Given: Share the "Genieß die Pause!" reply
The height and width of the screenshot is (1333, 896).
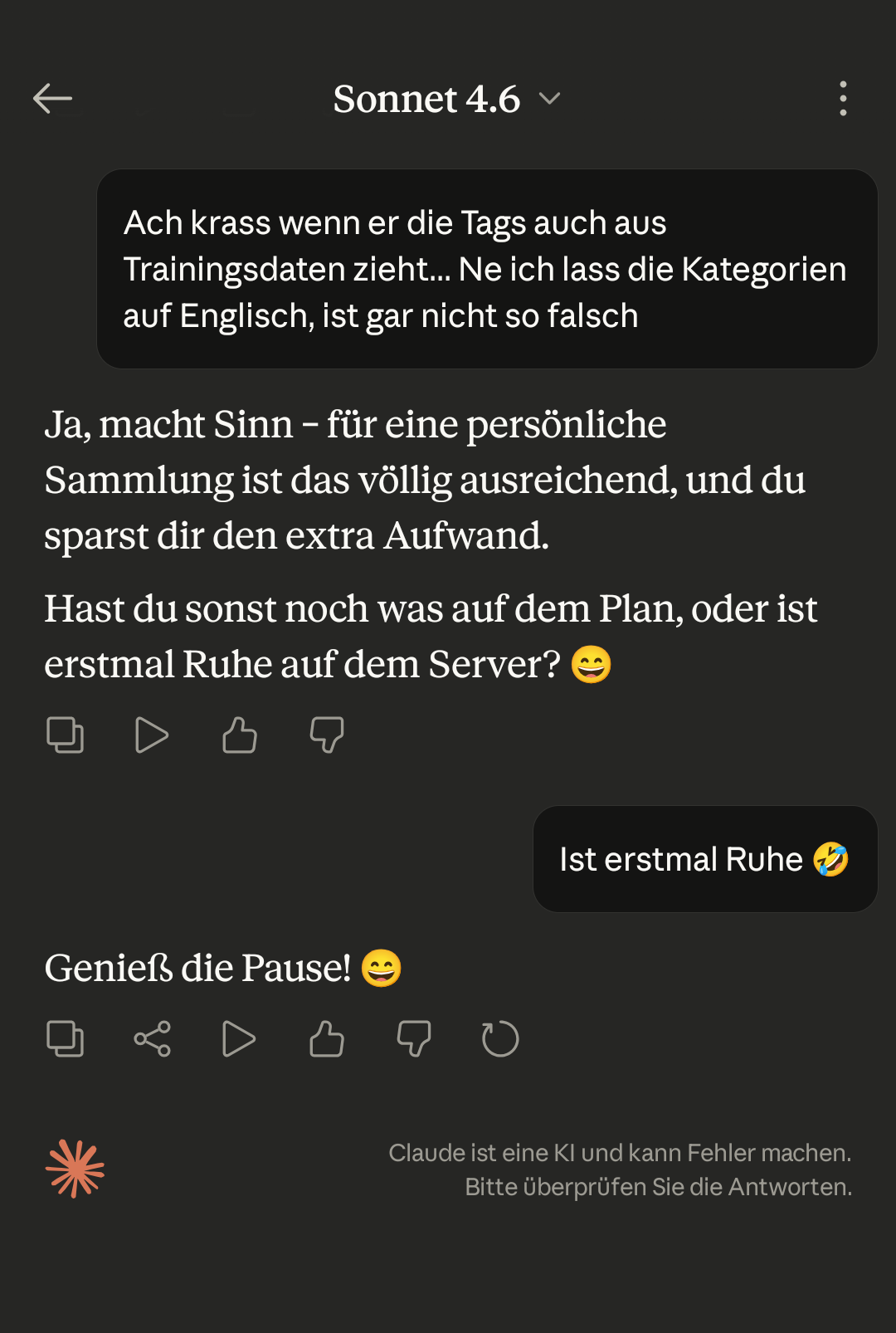Looking at the screenshot, I should (153, 1038).
